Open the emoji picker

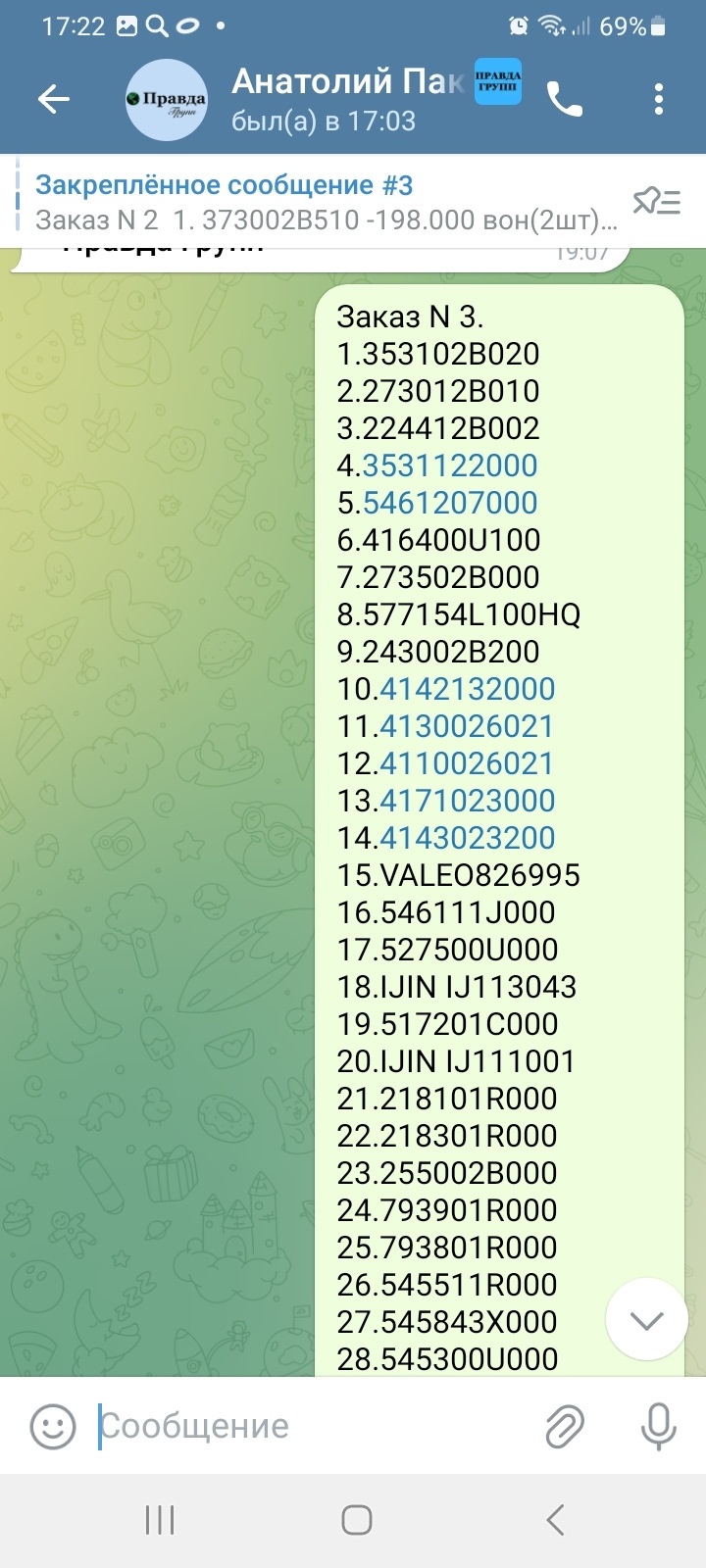click(x=53, y=1426)
